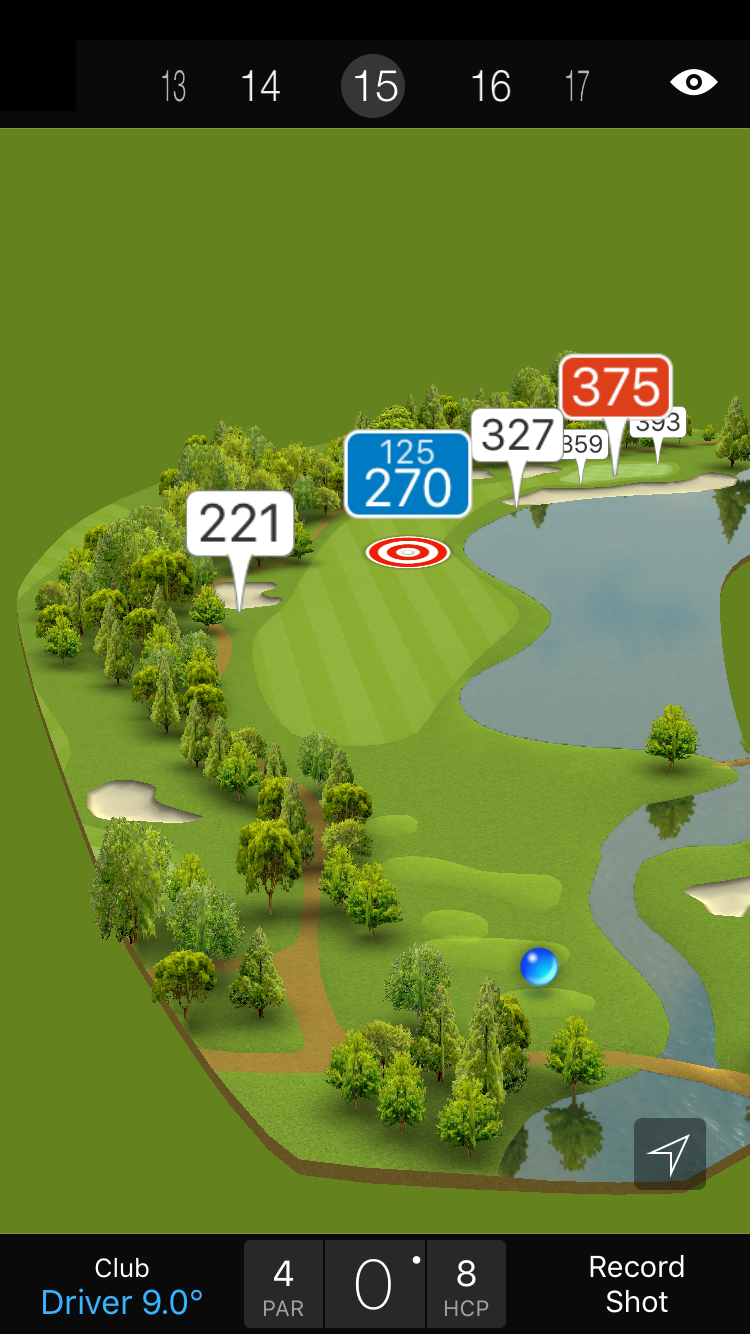Tap the blue ball position marker
750x1334 pixels.
coord(539,967)
